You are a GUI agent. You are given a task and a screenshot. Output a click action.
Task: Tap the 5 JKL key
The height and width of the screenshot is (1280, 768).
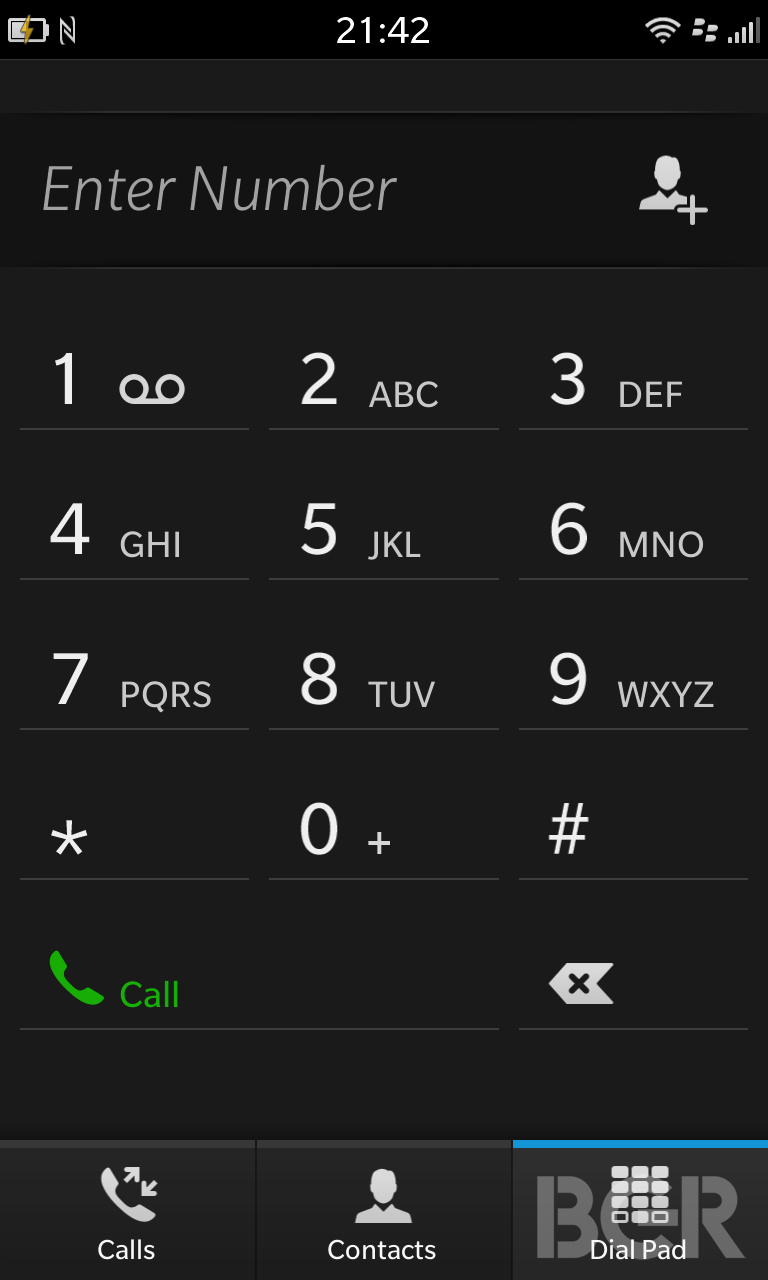coord(384,530)
